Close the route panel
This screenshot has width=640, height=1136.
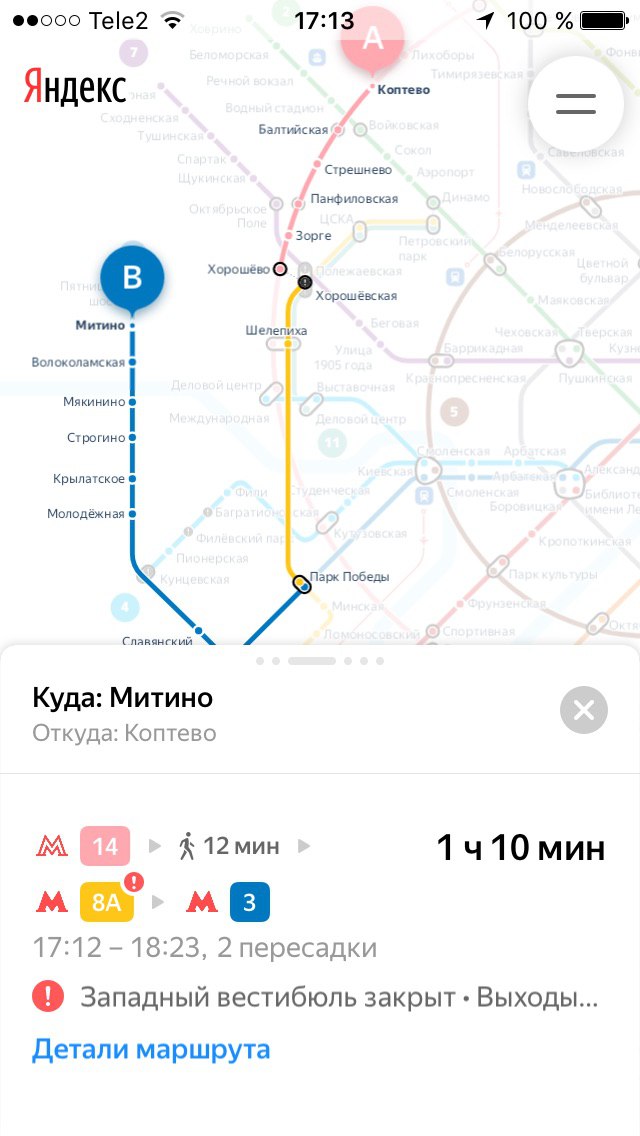[x=583, y=710]
